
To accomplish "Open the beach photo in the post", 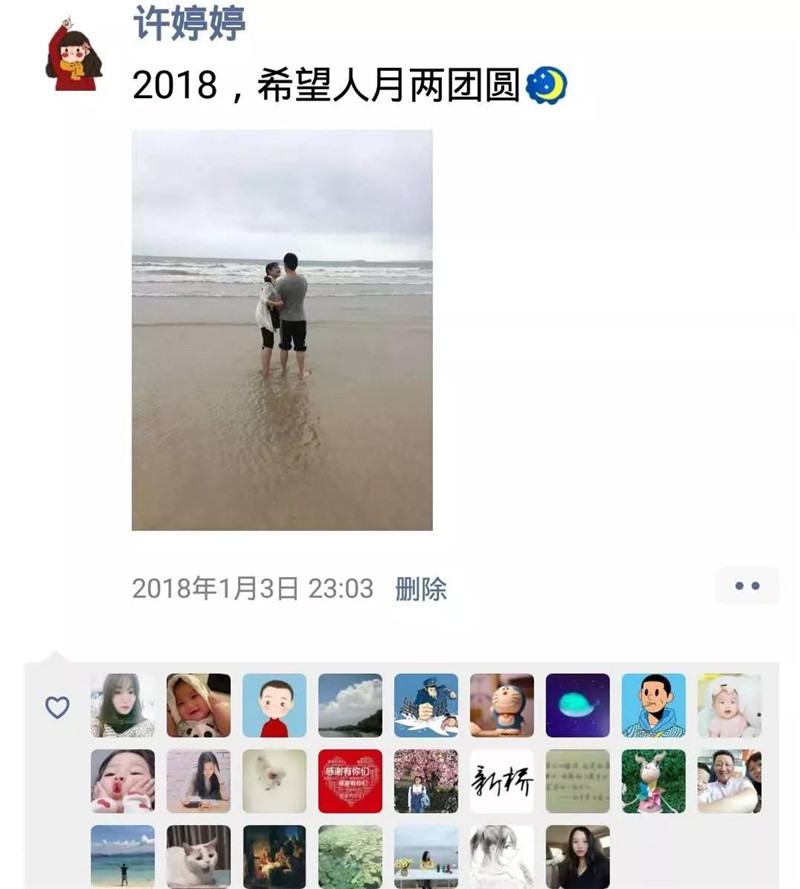I will [282, 329].
